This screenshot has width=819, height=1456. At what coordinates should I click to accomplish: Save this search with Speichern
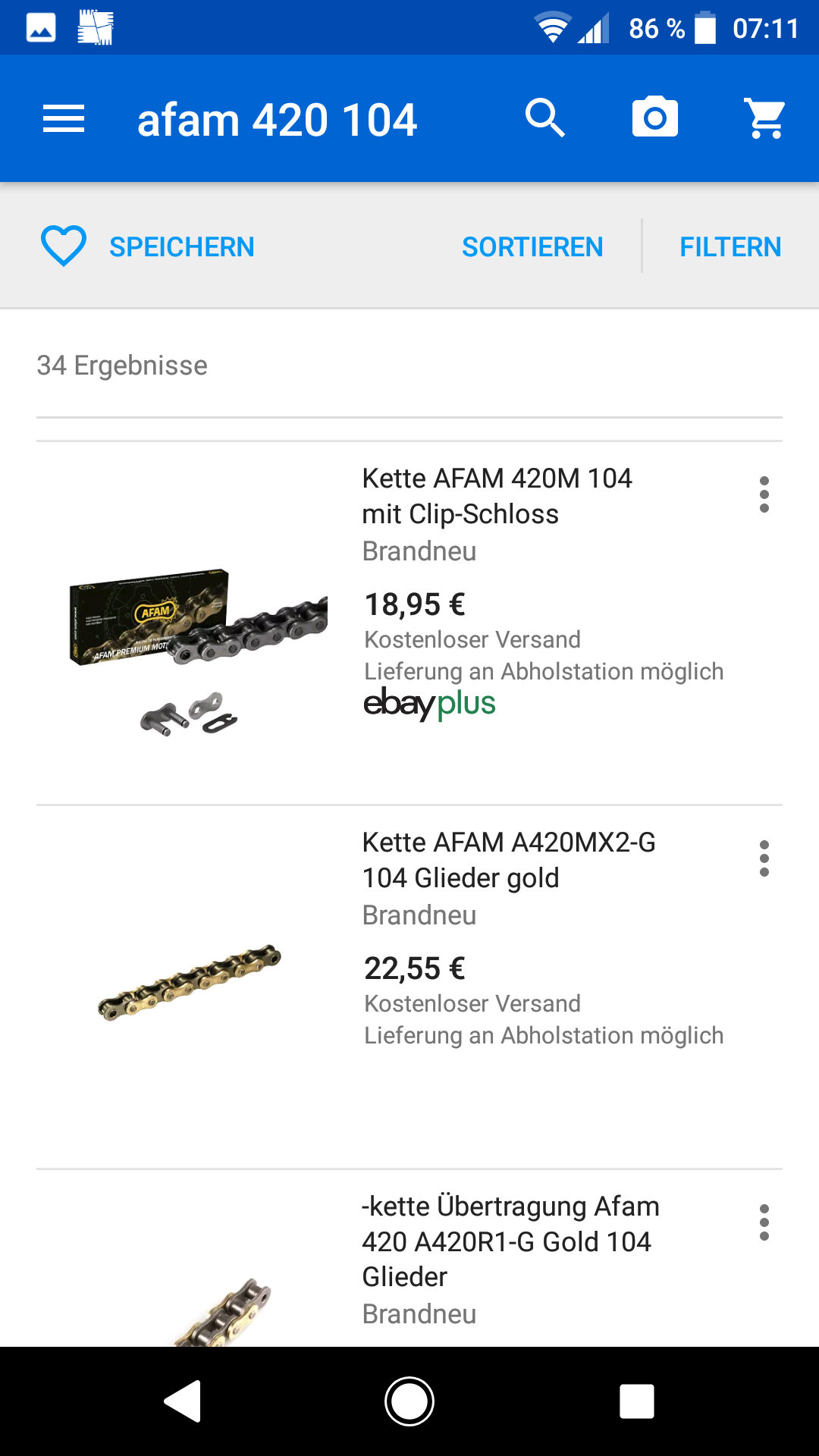tap(148, 246)
